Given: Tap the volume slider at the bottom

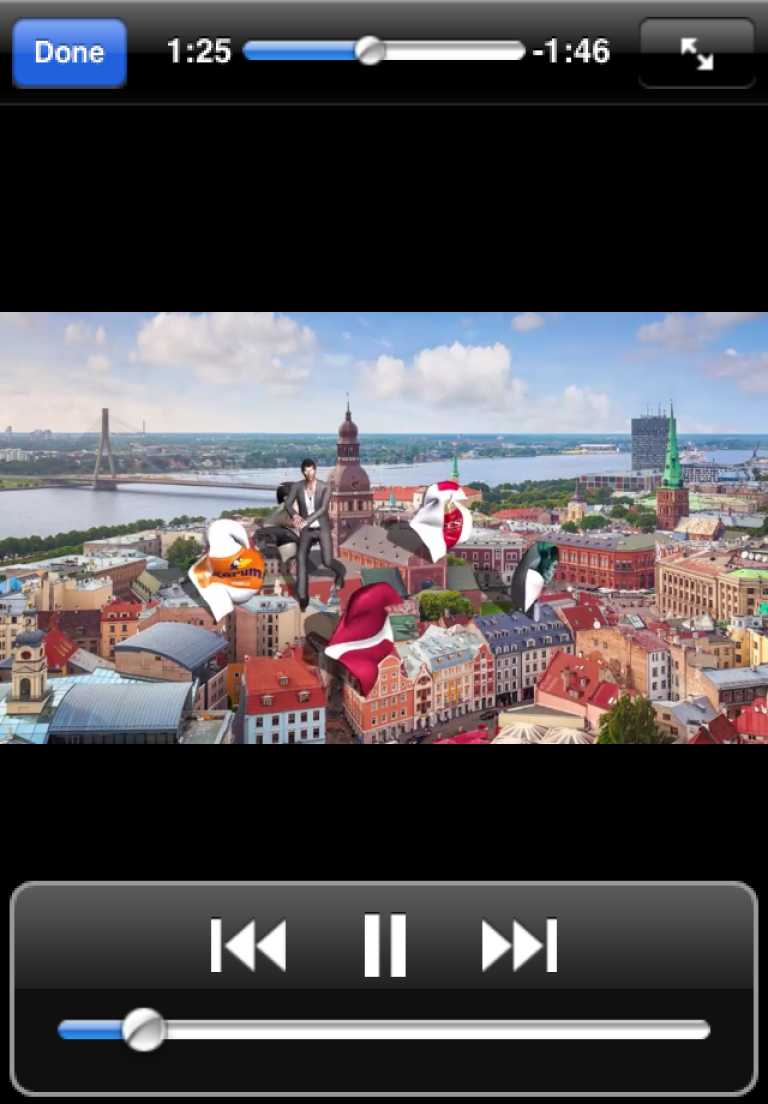Looking at the screenshot, I should [384, 1030].
